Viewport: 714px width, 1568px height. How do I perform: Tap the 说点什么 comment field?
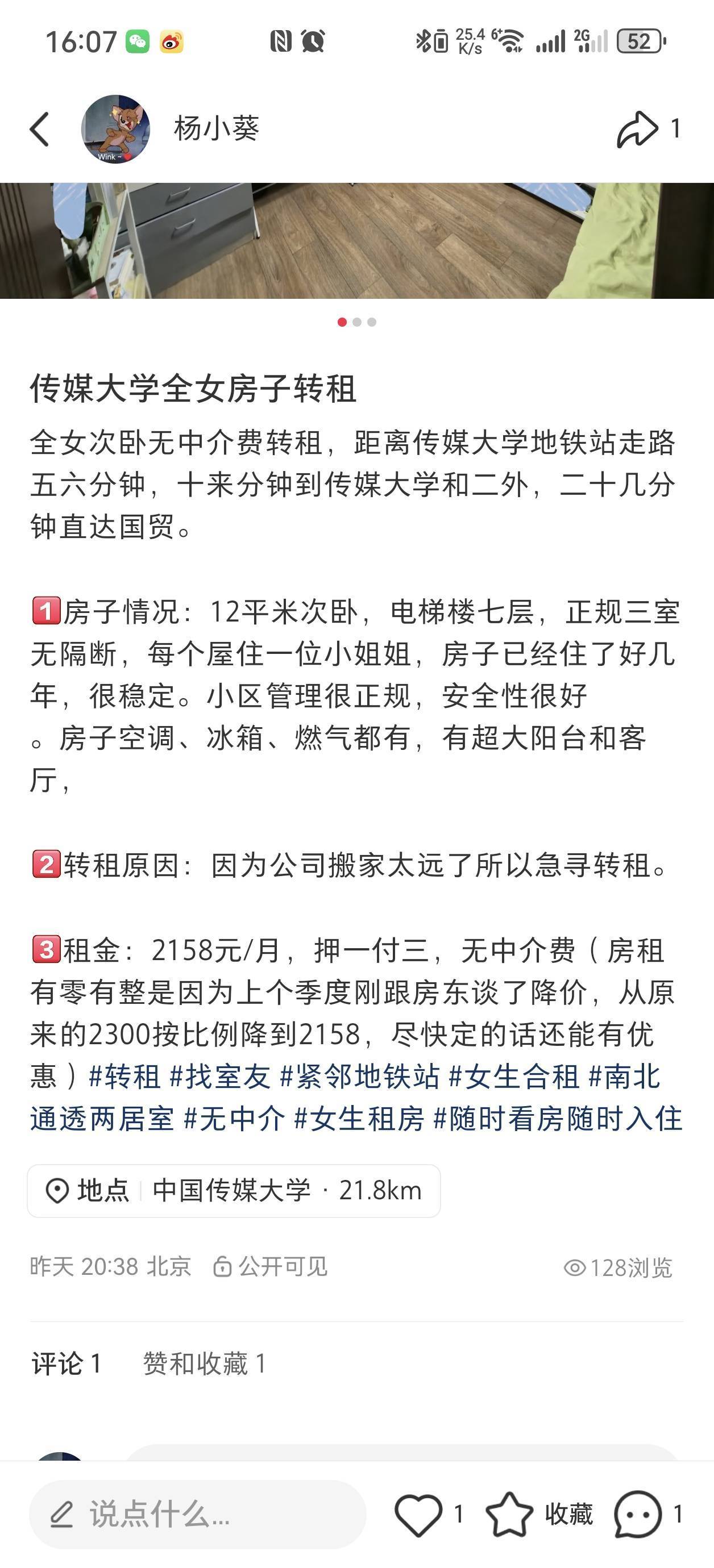197,1514
